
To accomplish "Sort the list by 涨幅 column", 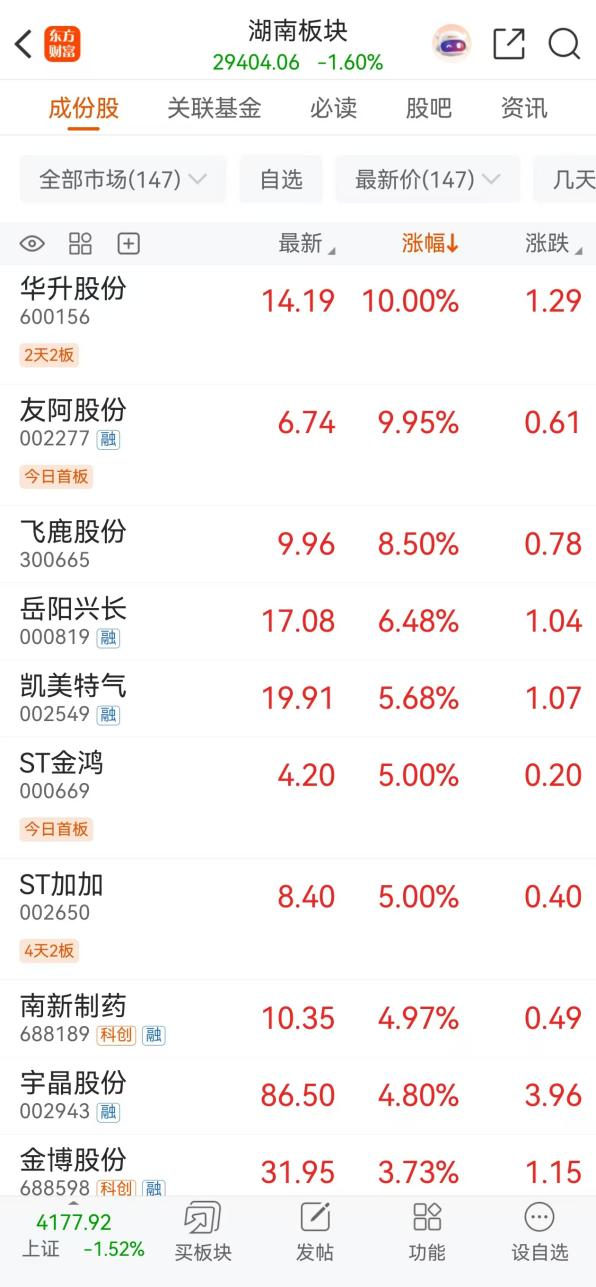I will pos(430,243).
